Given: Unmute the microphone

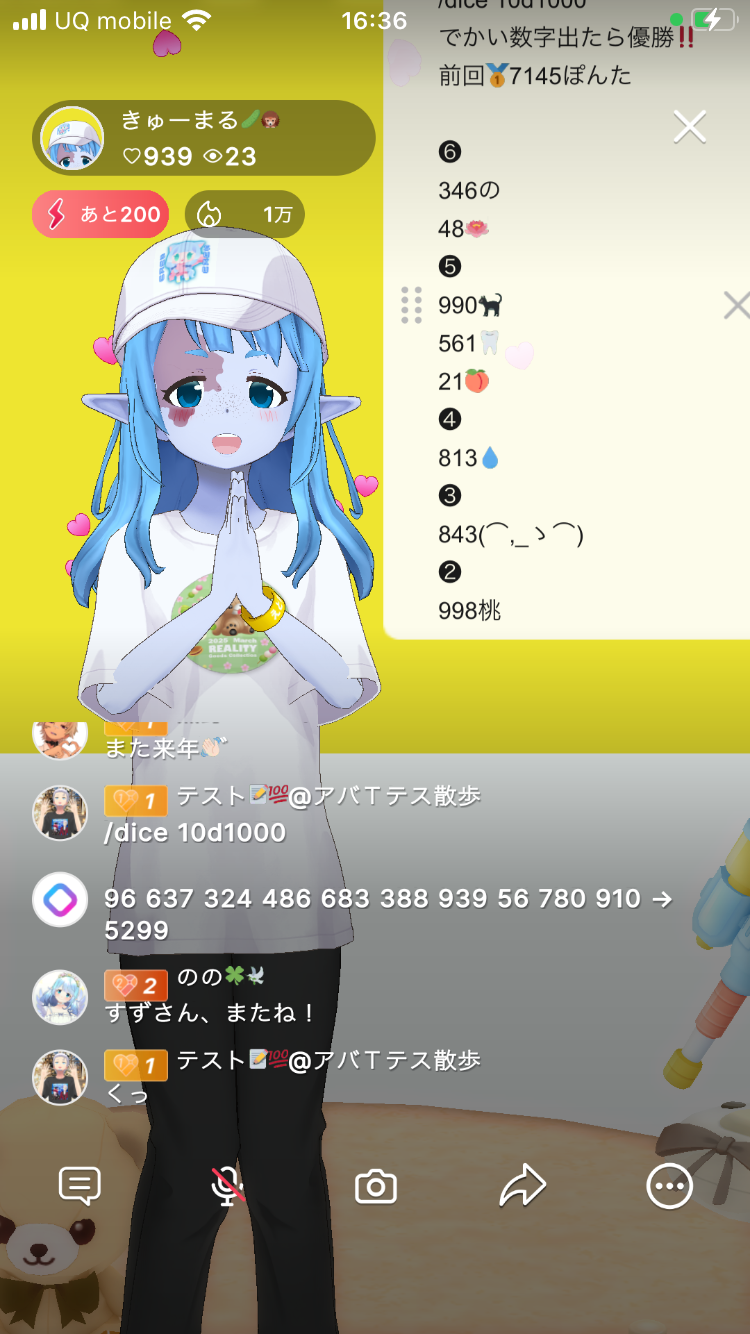Looking at the screenshot, I should point(228,1186).
